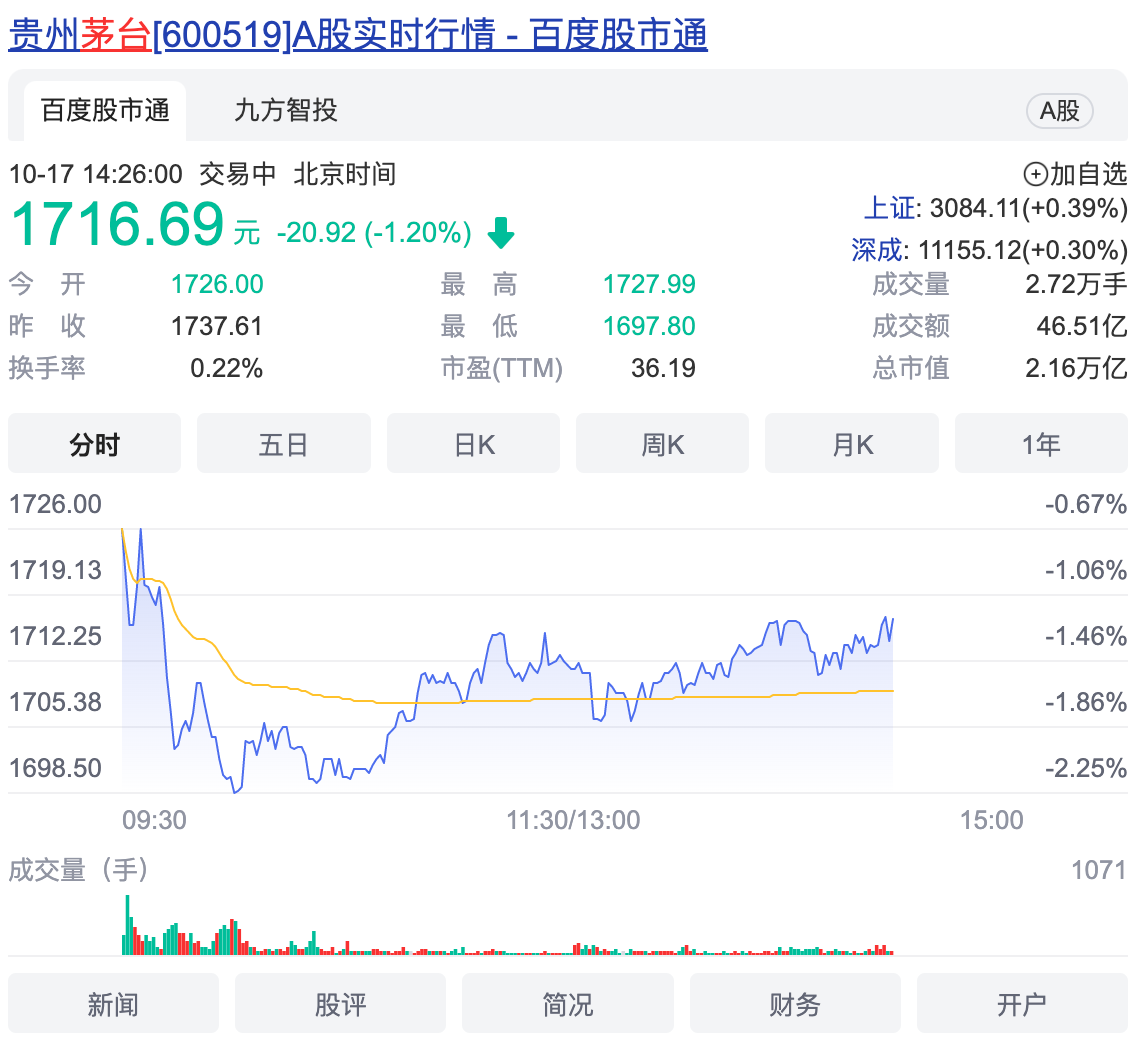Tap the A股 market chip
The image size is (1140, 1046).
1059,110
